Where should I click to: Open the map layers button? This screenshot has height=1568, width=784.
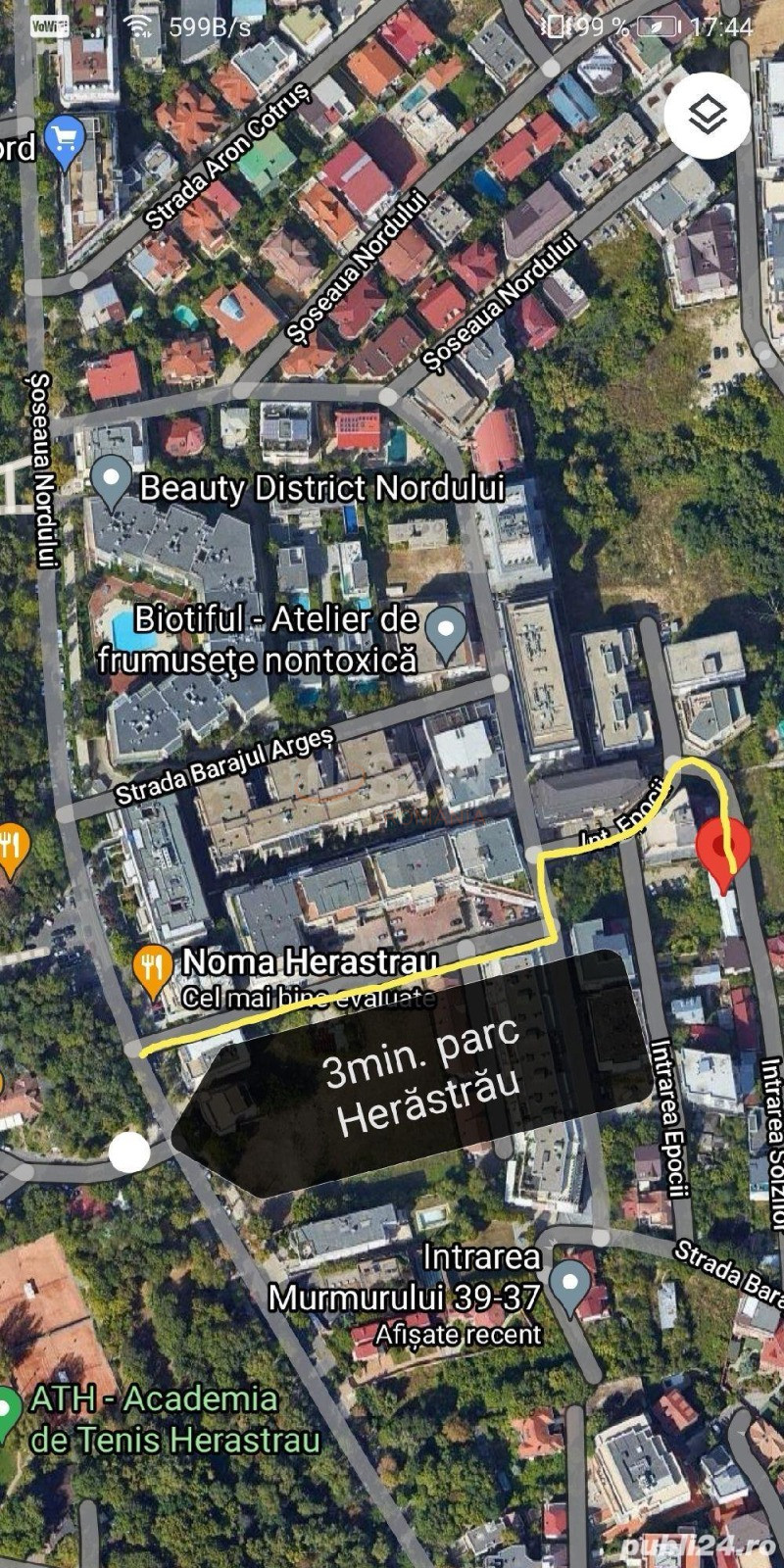coord(708,116)
